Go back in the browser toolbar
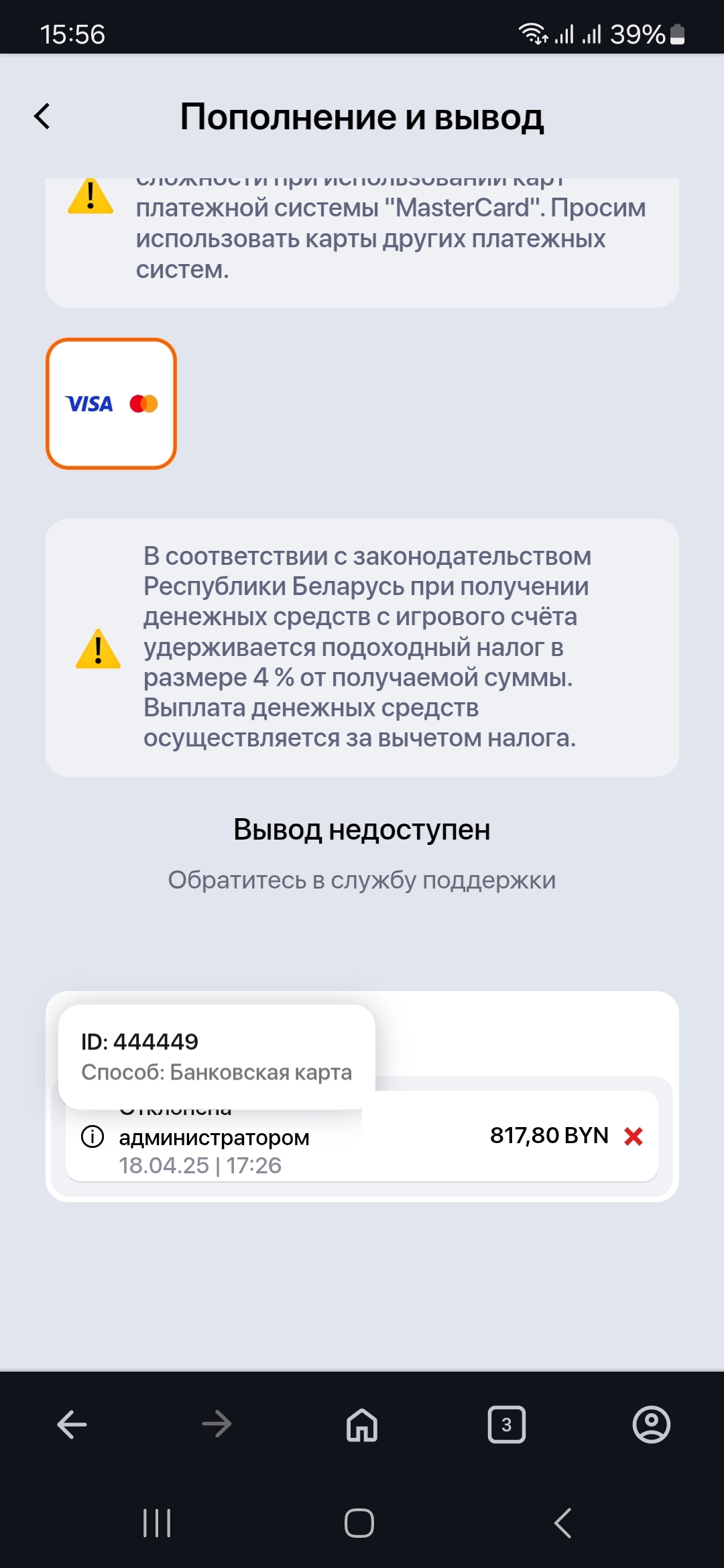The width and height of the screenshot is (724, 1568). pyautogui.click(x=72, y=1425)
